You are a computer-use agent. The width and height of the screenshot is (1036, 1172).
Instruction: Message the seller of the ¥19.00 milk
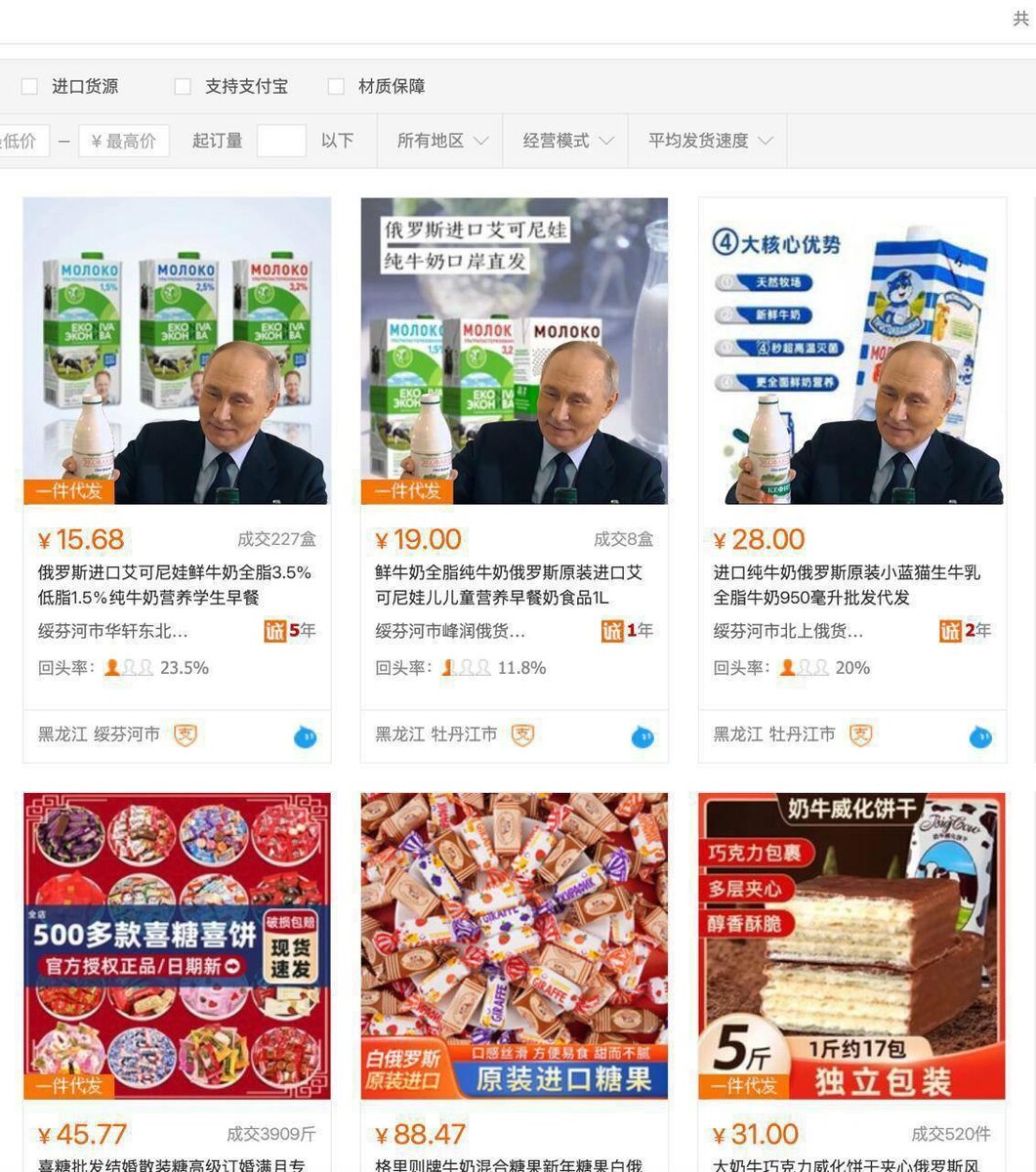coord(642,737)
